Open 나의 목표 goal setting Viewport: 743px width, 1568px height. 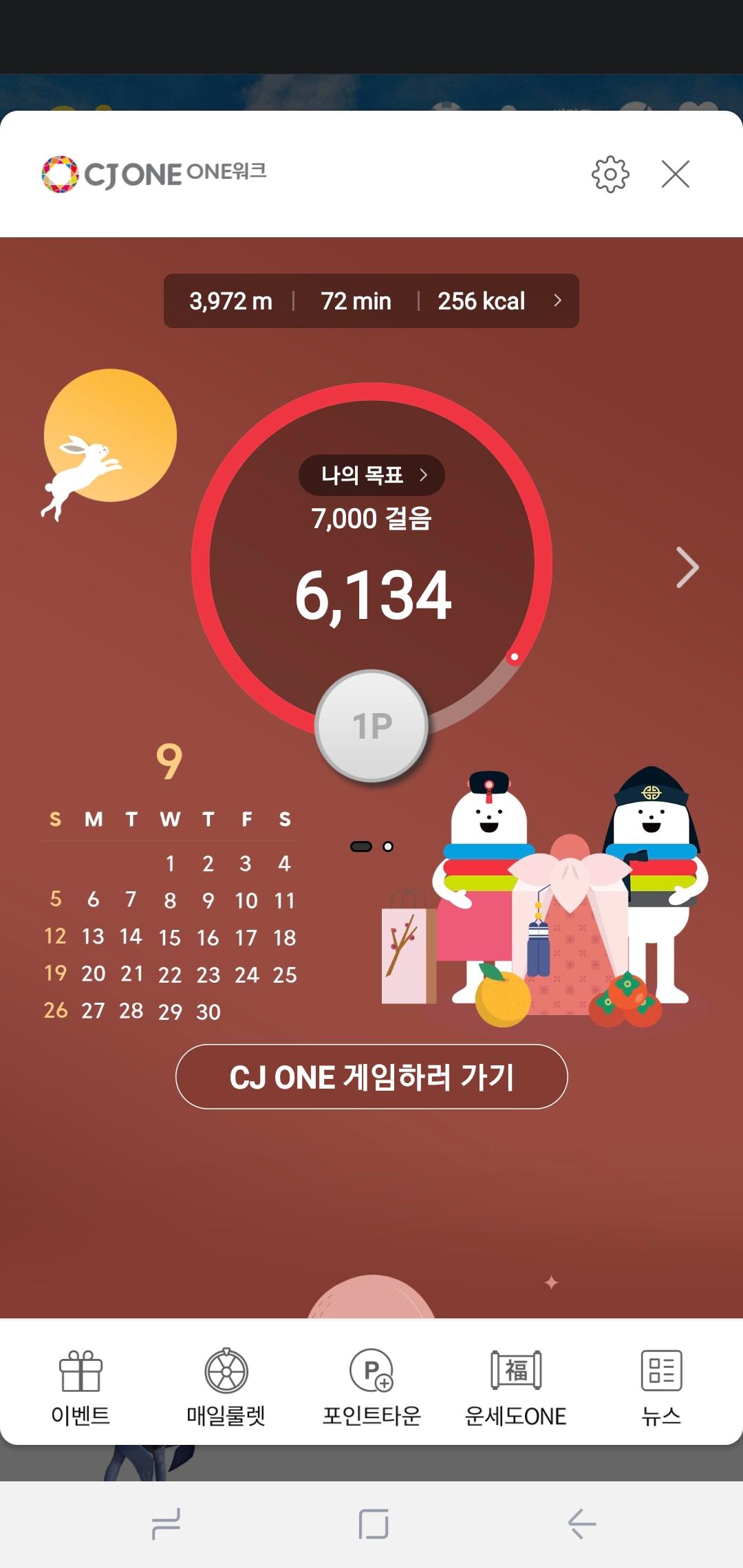pos(371,475)
